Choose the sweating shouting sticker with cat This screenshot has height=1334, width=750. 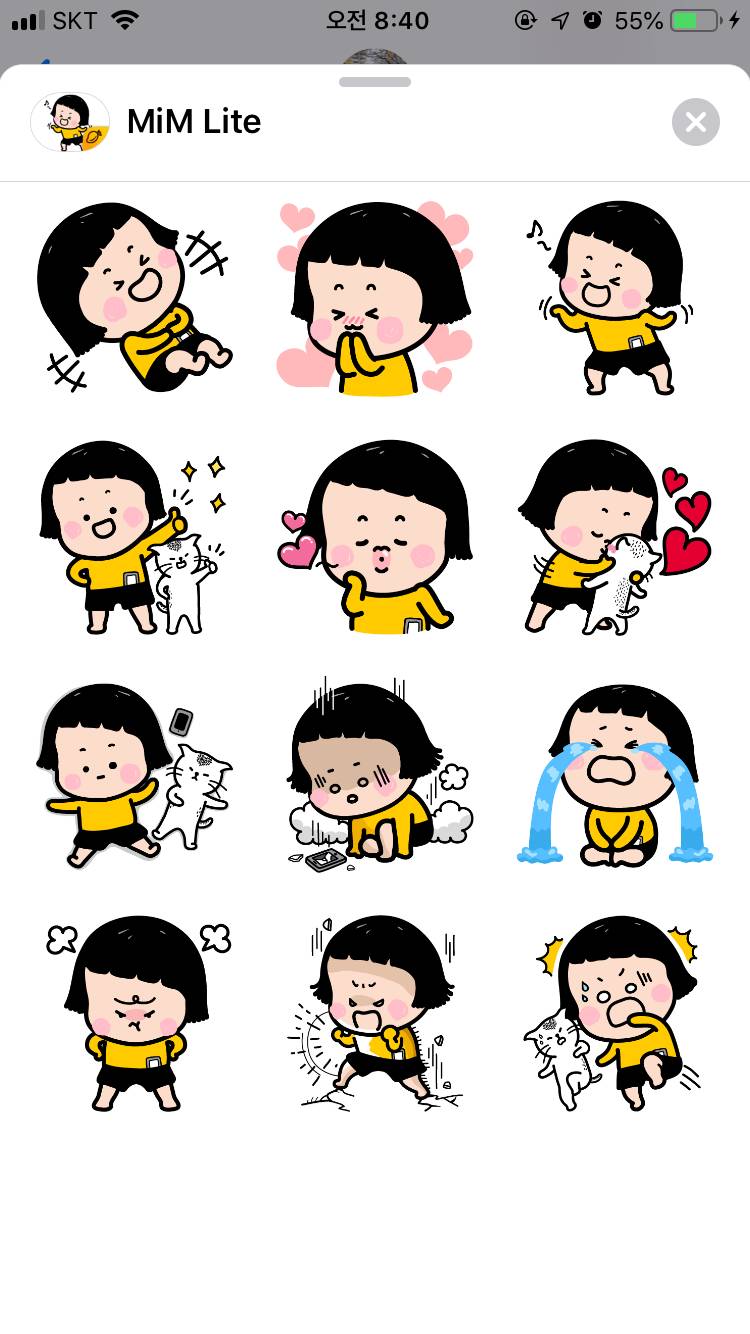[613, 1012]
